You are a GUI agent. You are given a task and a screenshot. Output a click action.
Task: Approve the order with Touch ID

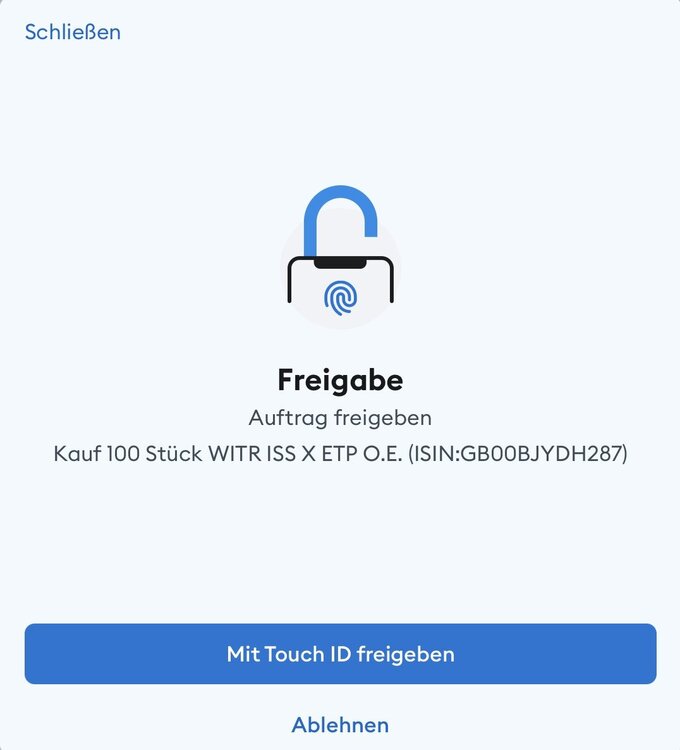coord(340,654)
